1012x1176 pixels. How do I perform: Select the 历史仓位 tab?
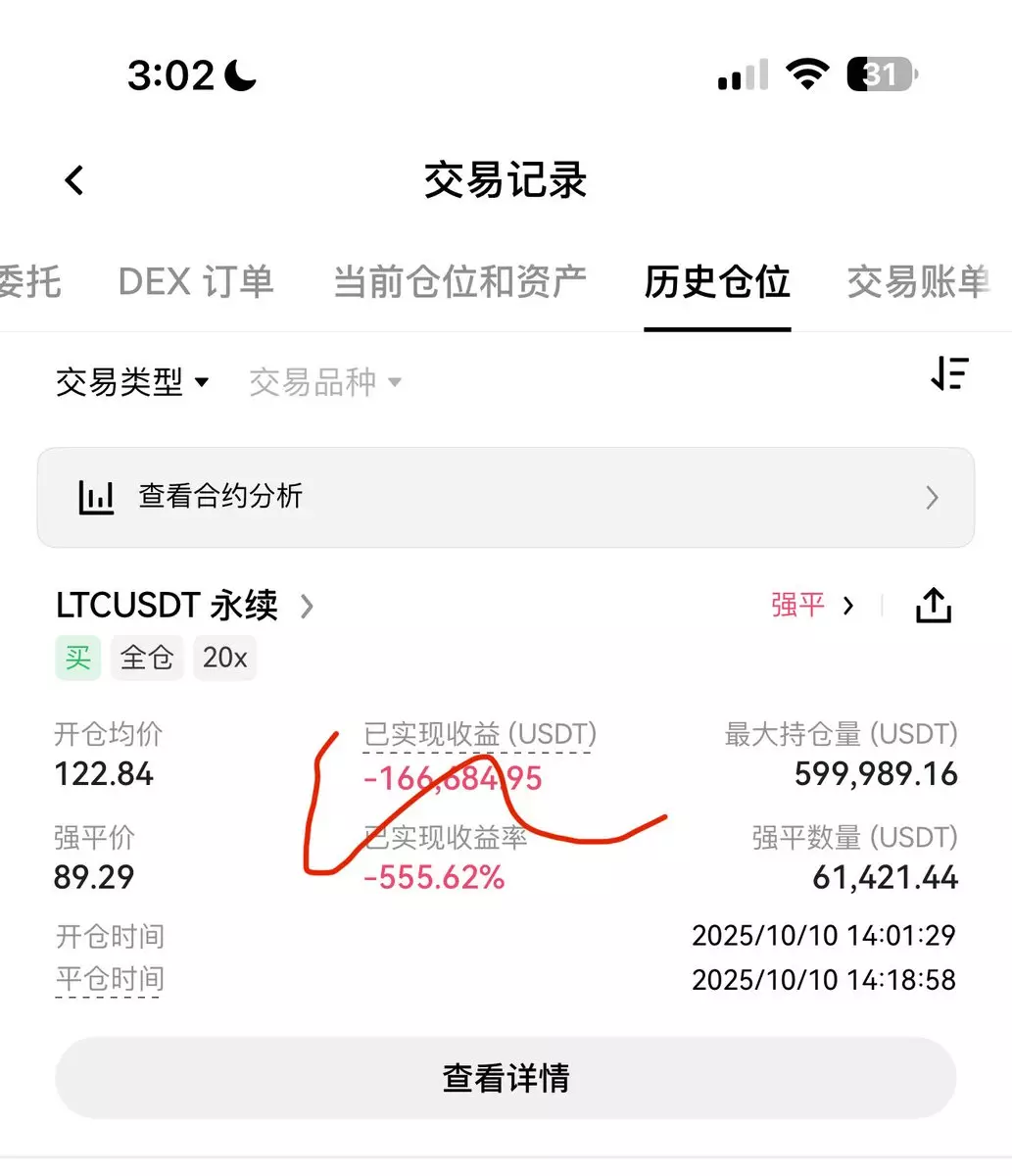pos(717,282)
